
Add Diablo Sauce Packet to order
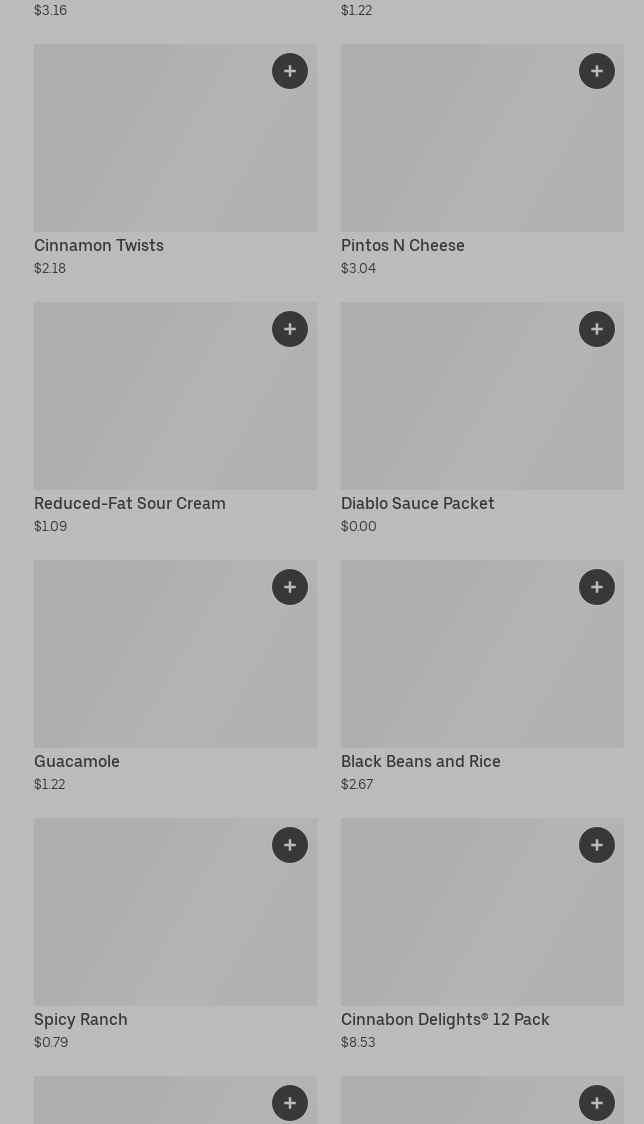[597, 329]
